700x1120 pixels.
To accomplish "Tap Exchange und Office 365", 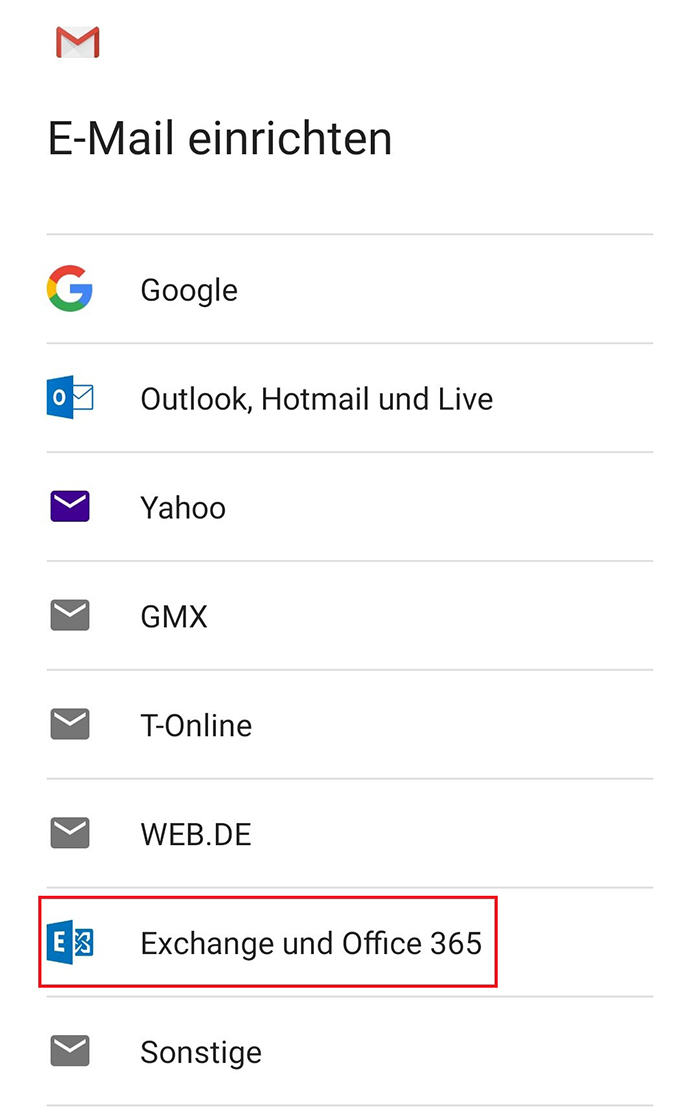I will [350, 943].
